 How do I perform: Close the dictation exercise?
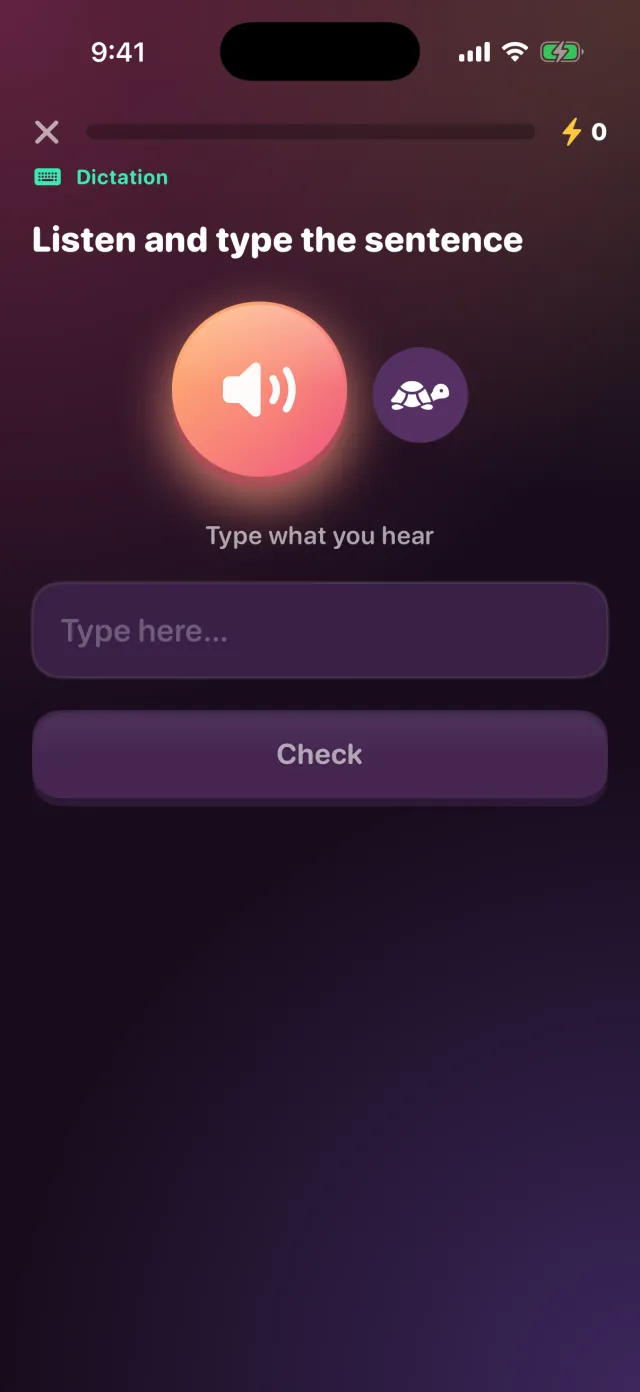(47, 132)
